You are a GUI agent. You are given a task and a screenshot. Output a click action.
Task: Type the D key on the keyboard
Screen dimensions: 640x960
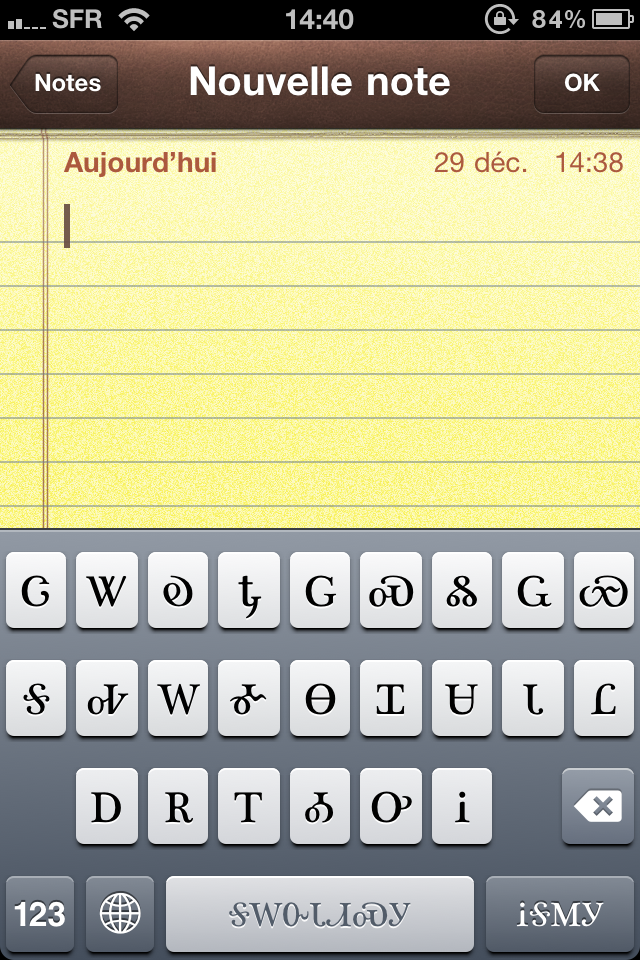[x=106, y=807]
